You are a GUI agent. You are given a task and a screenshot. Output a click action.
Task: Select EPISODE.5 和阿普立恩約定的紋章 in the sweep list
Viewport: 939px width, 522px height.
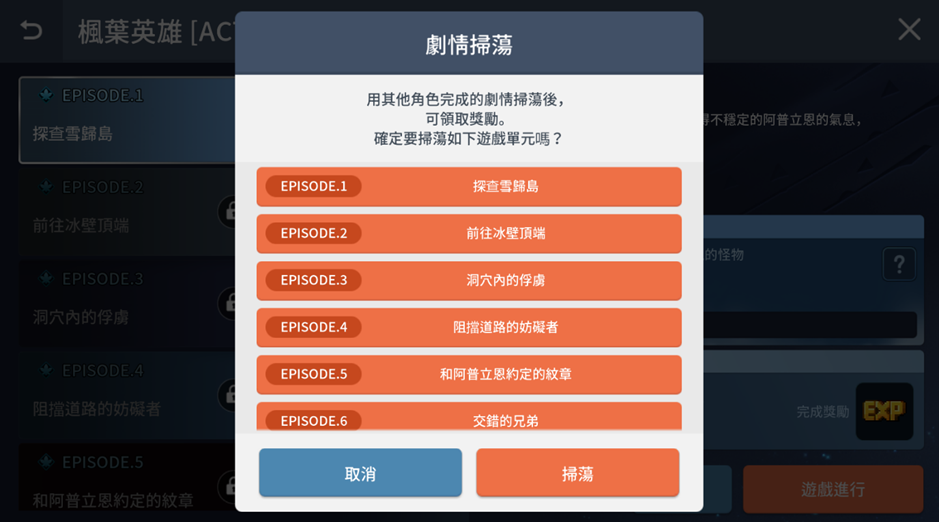point(468,374)
